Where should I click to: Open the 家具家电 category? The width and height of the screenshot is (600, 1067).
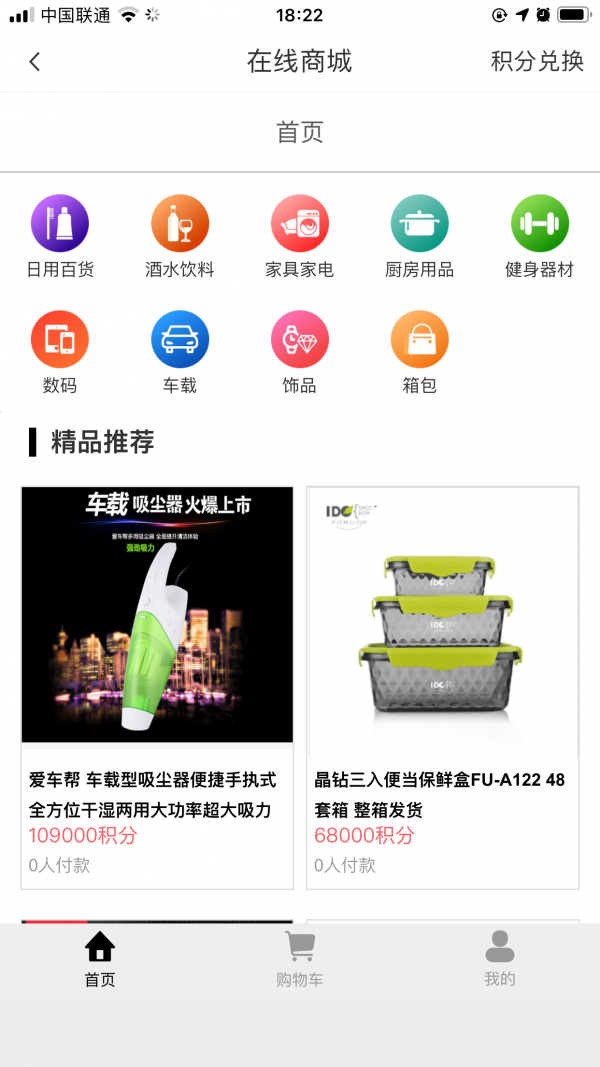point(299,237)
